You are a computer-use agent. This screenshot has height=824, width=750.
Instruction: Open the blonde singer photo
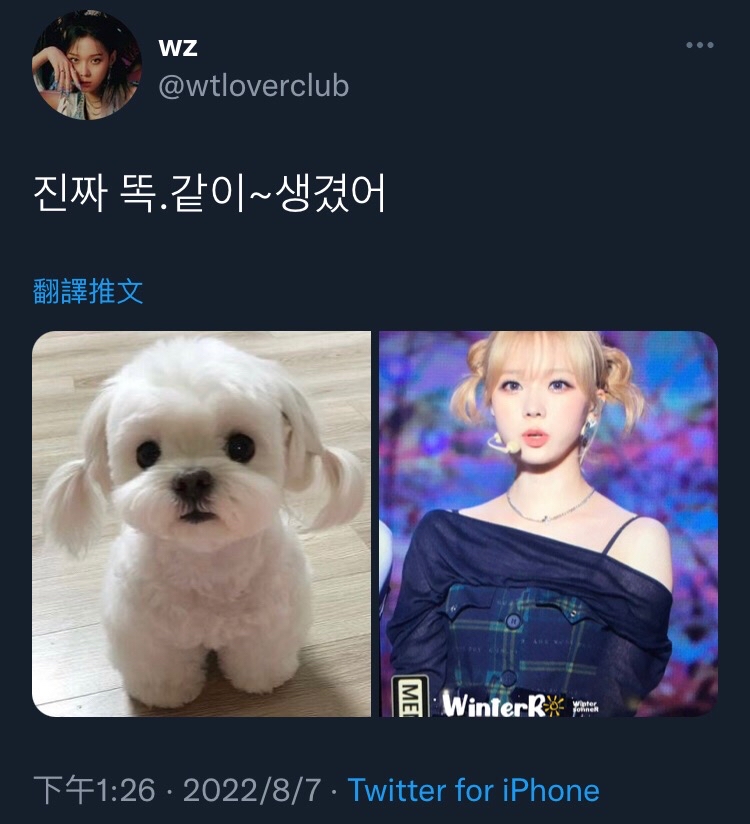(548, 523)
